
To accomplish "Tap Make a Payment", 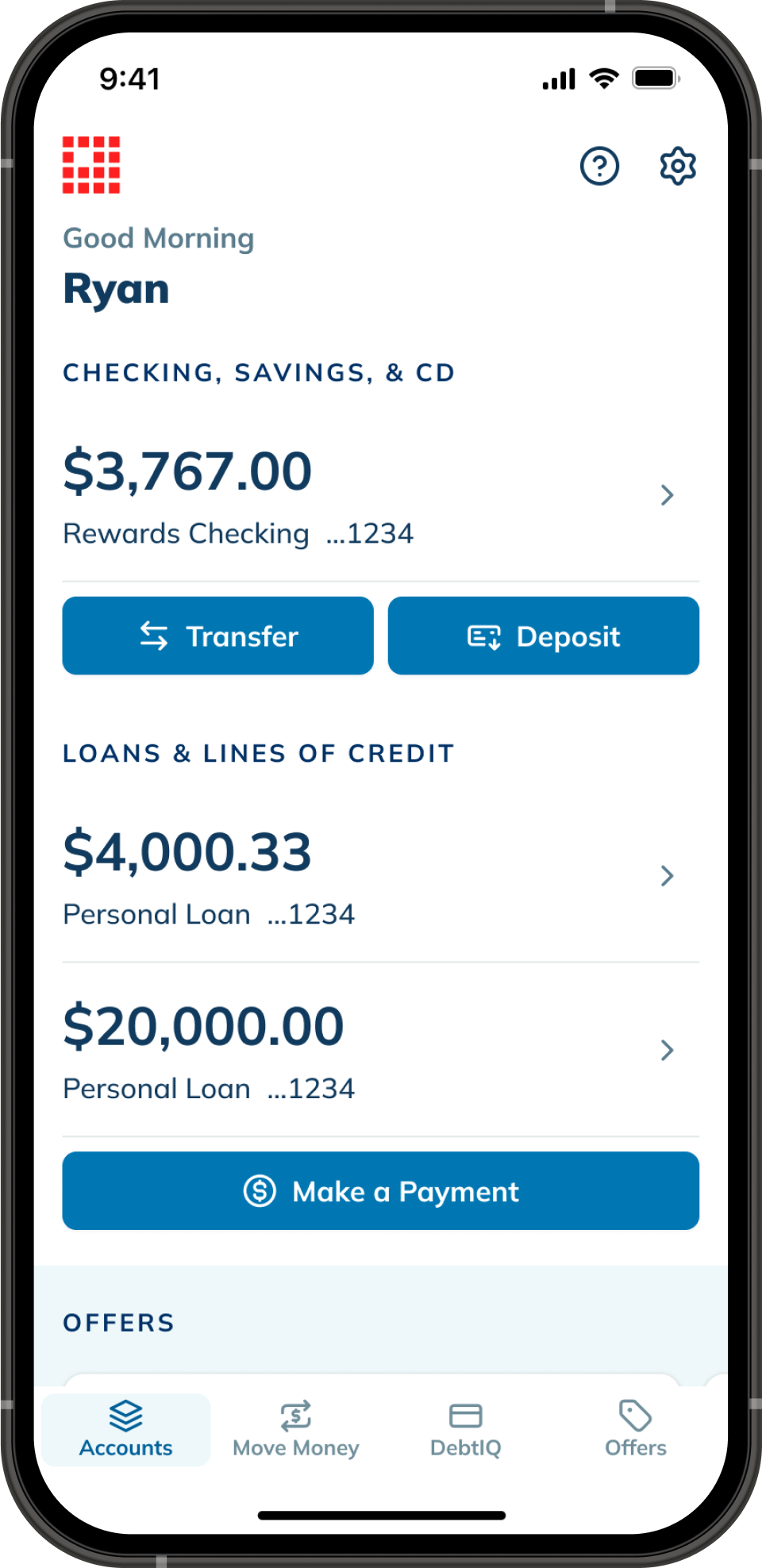I will (381, 1191).
